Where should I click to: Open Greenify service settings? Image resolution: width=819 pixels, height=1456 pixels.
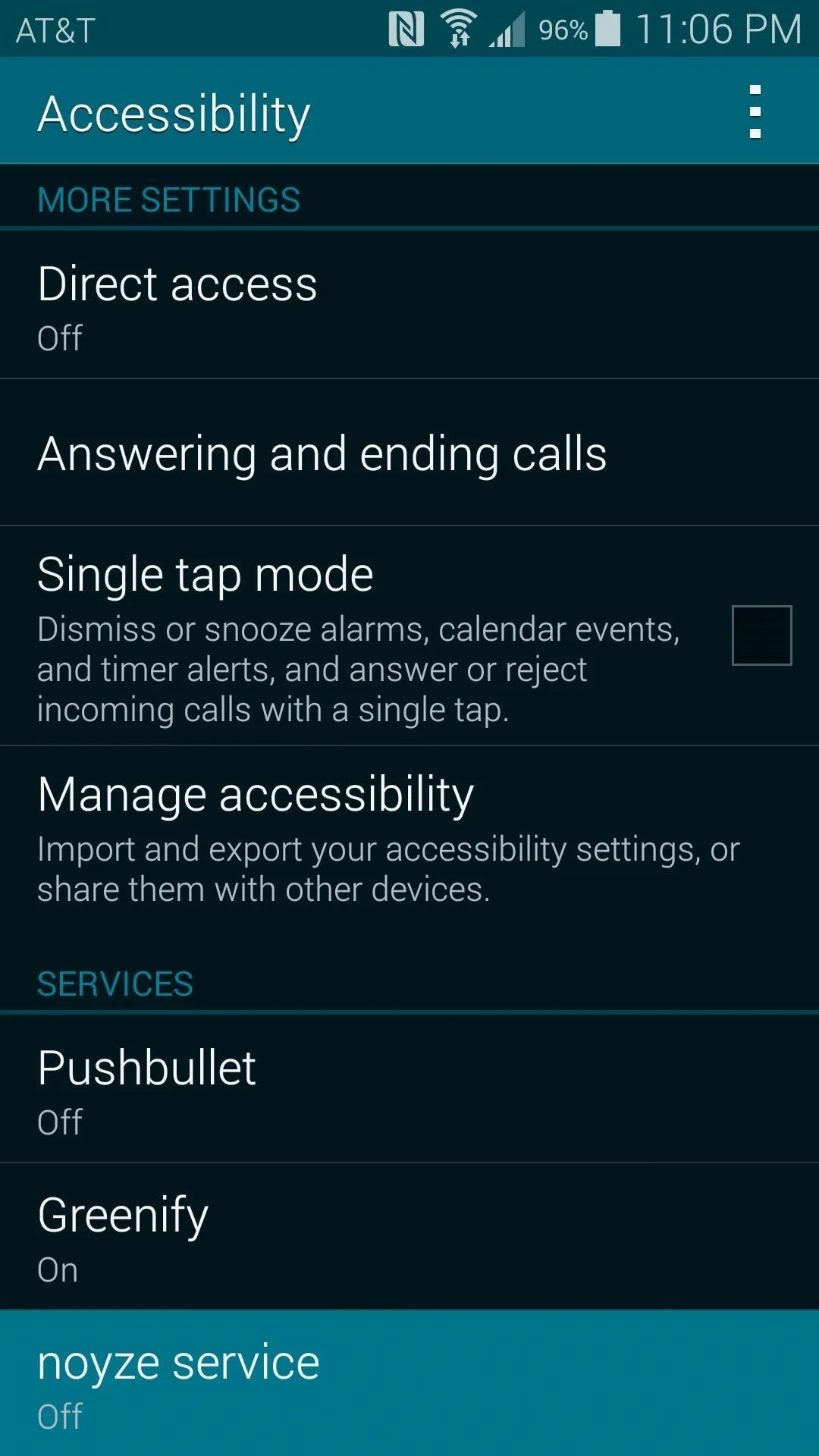(x=409, y=1236)
